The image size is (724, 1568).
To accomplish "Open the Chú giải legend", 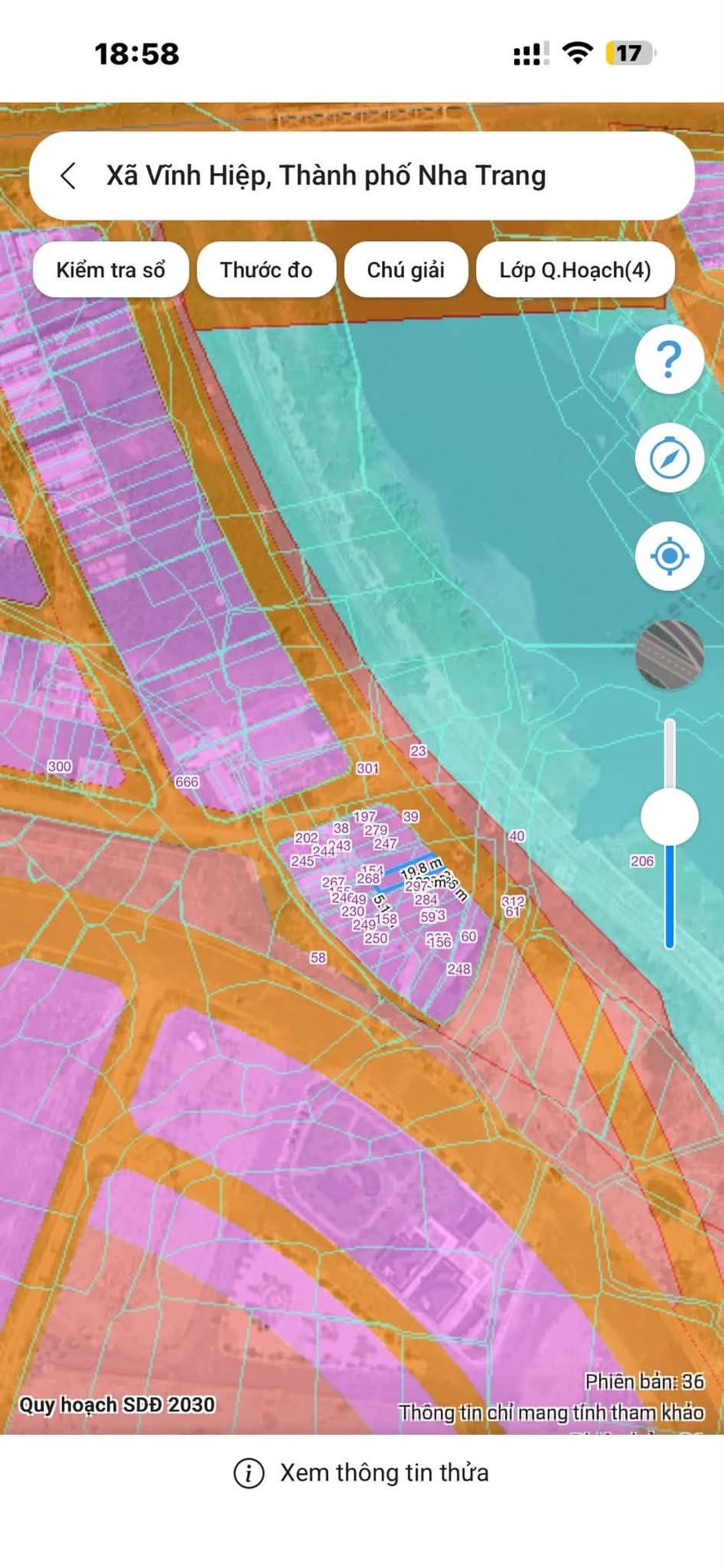I will click(x=406, y=270).
